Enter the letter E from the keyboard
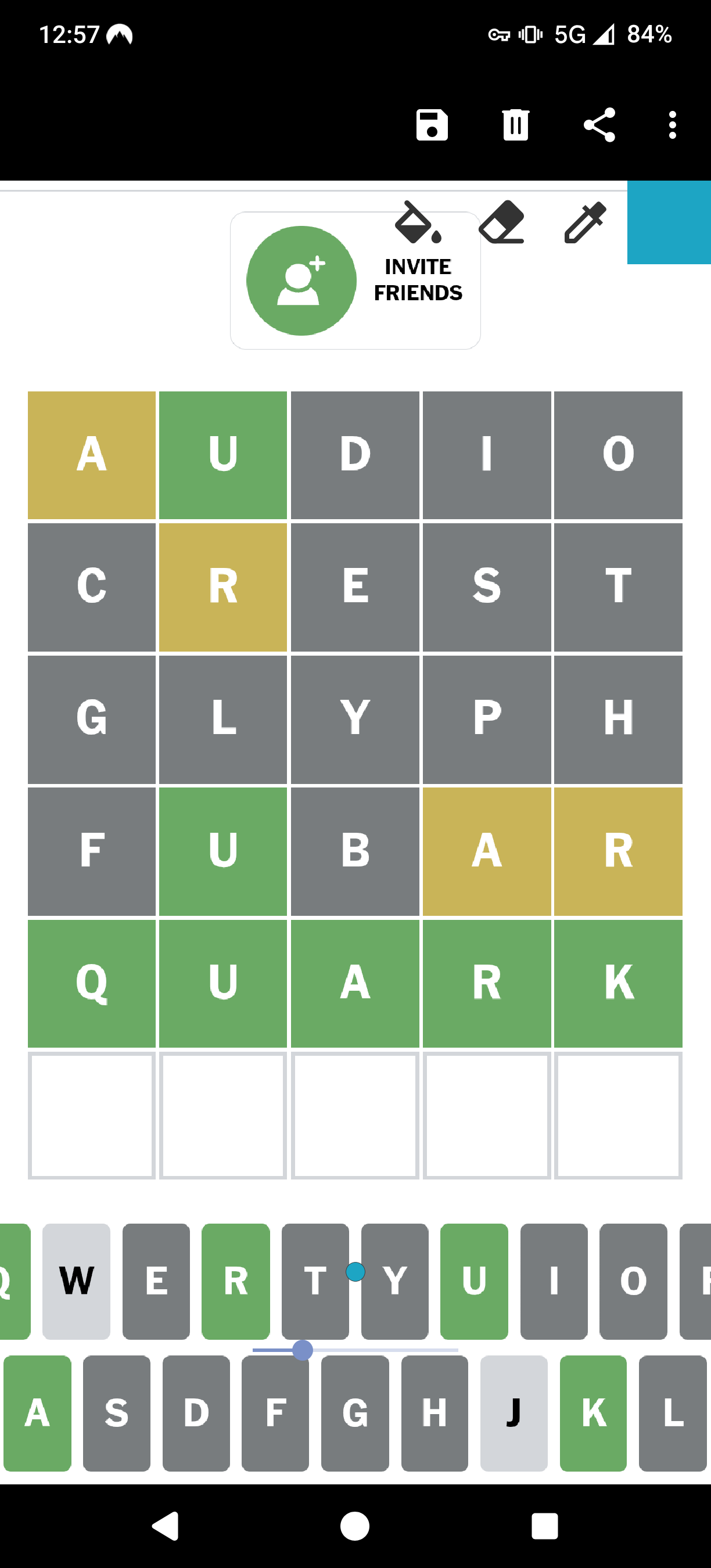 pyautogui.click(x=156, y=1281)
